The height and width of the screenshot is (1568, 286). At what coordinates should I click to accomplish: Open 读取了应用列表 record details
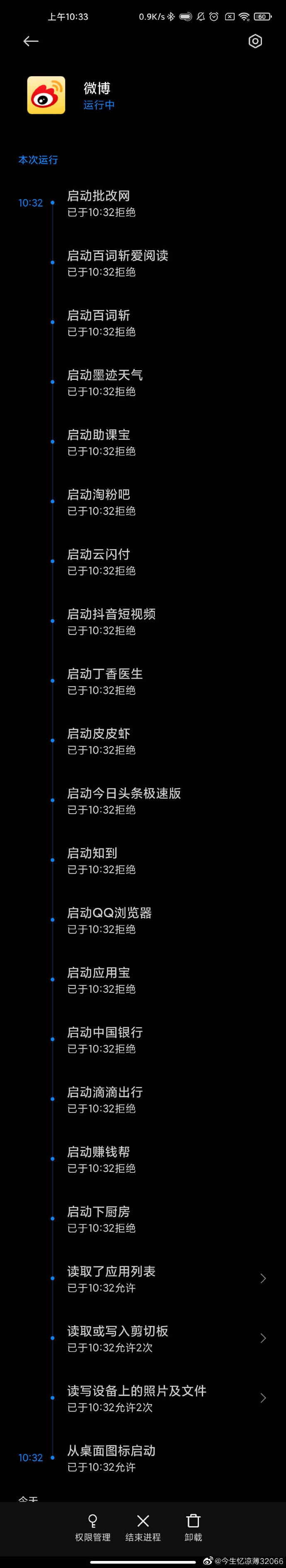click(165, 1278)
